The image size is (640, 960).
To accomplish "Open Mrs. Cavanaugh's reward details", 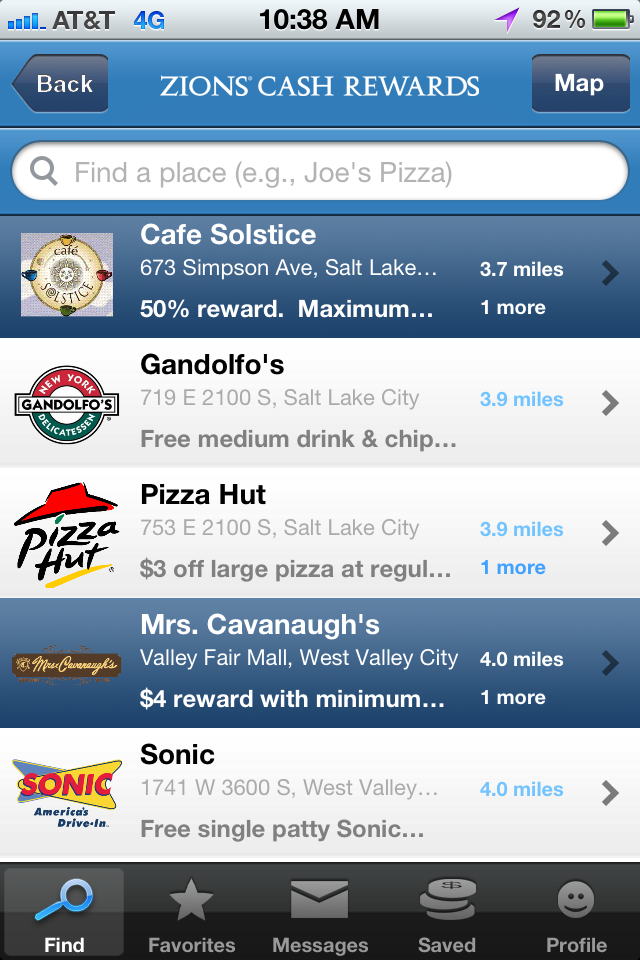I will click(x=320, y=663).
